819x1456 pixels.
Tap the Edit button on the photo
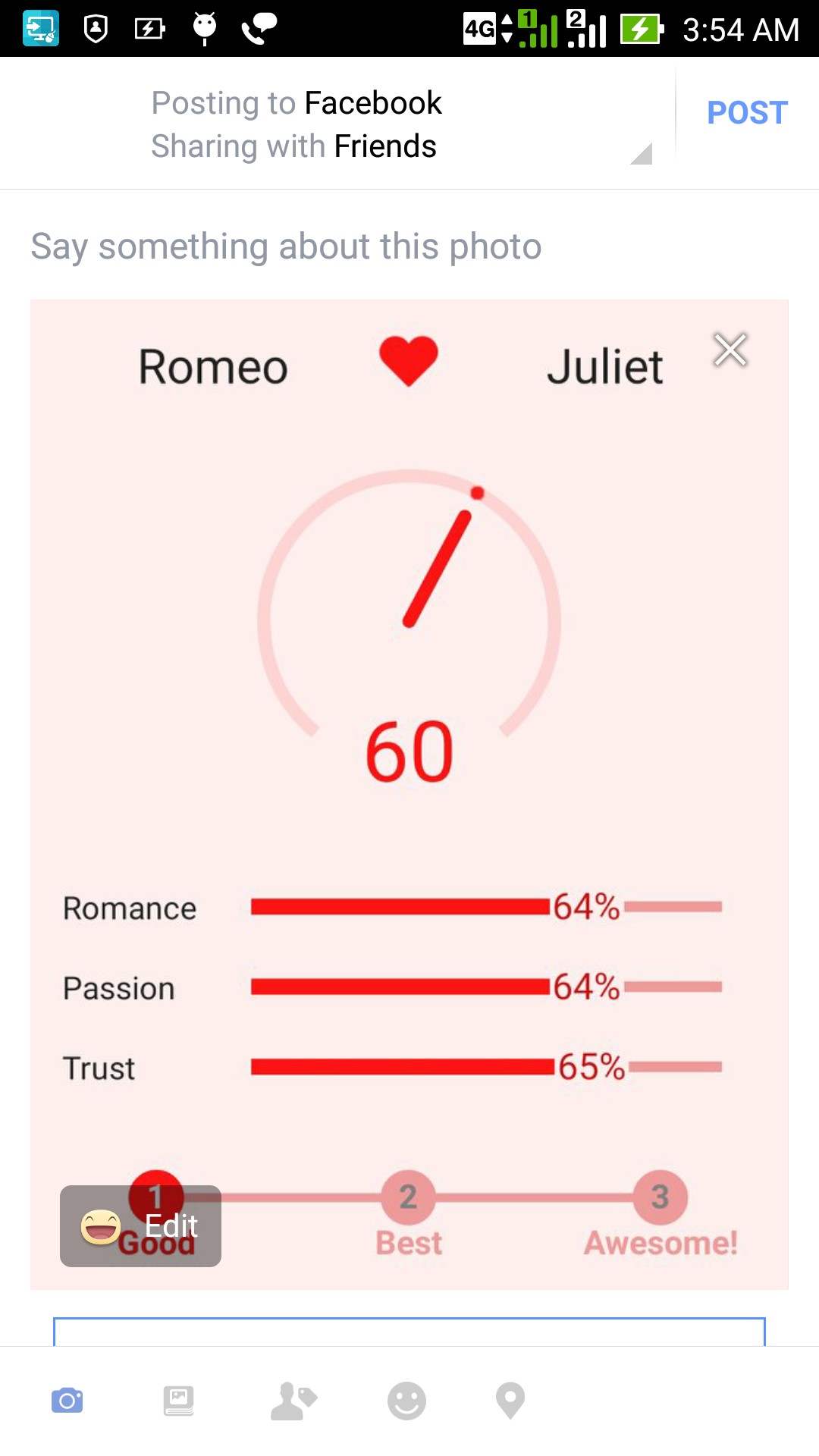140,1225
